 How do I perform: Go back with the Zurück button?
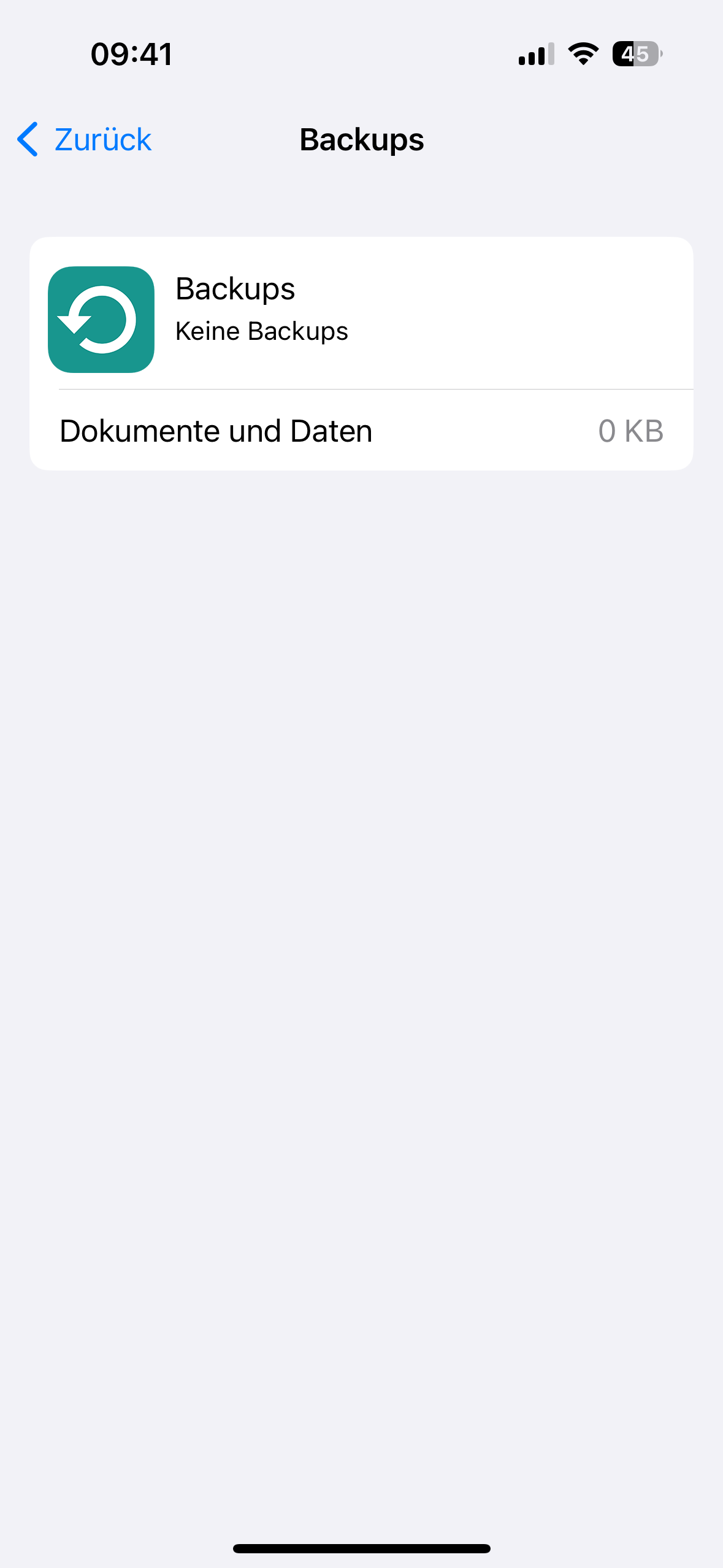(x=85, y=139)
